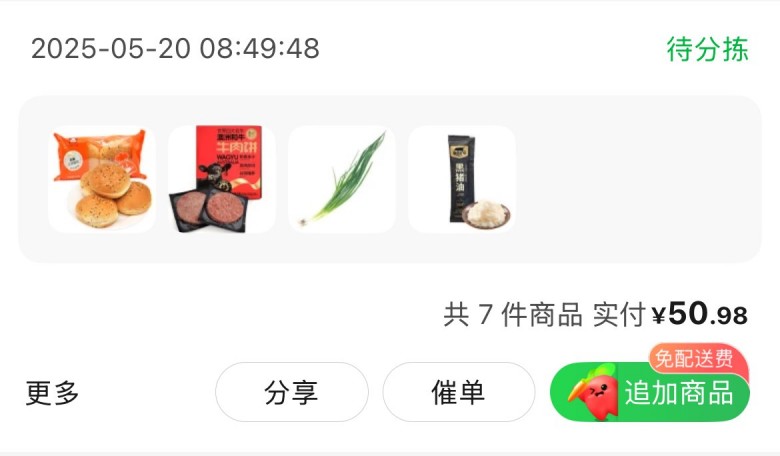Image resolution: width=780 pixels, height=456 pixels.
Task: Open the wagyu beef patty product thumbnail
Action: coord(221,180)
